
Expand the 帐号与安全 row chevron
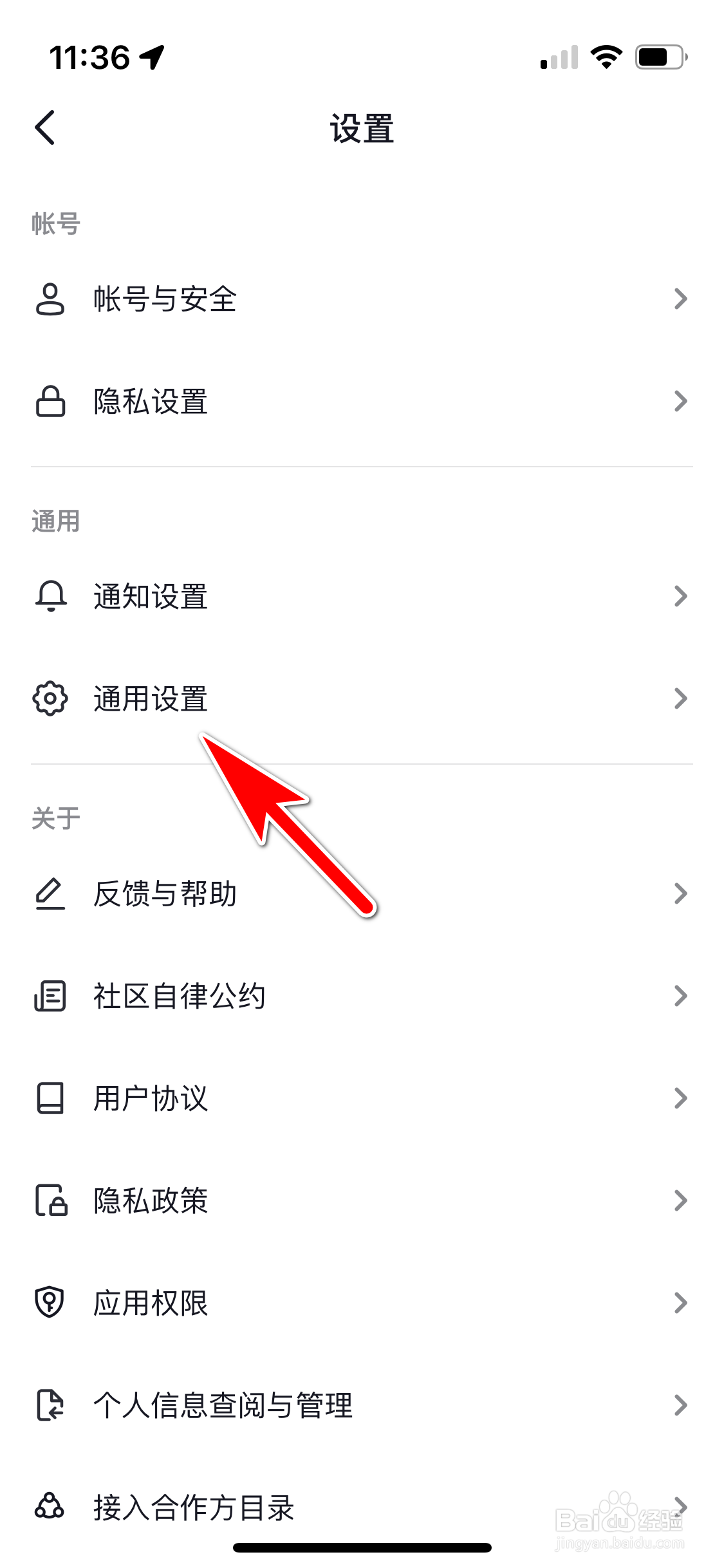point(680,299)
